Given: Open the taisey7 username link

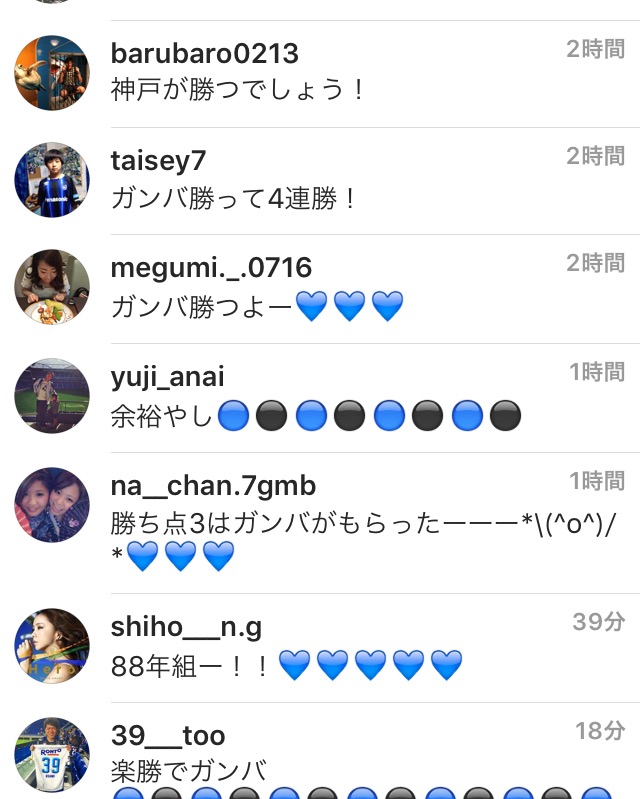Looking at the screenshot, I should click(x=158, y=160).
